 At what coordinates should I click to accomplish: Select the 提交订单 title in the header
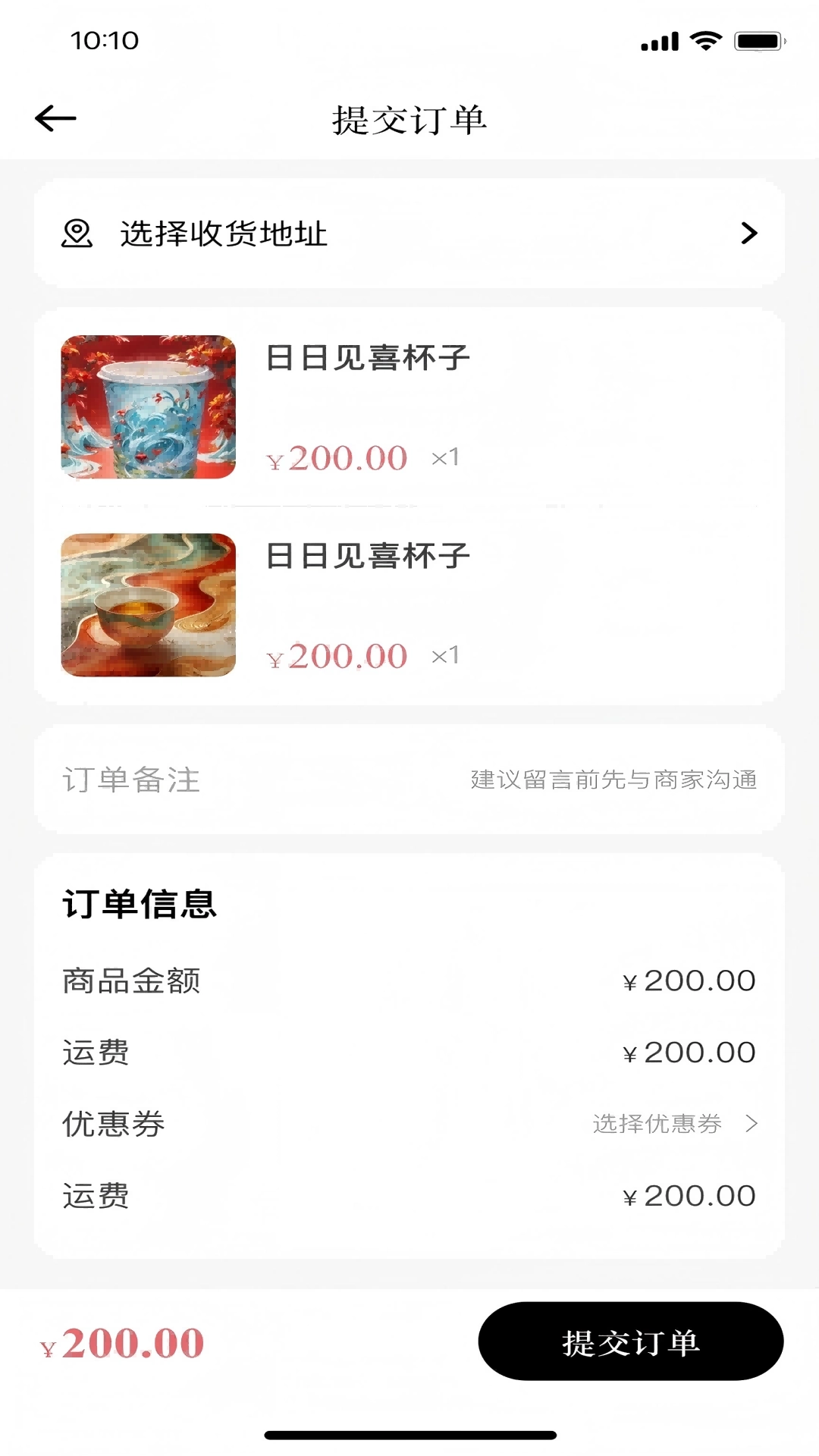point(409,119)
